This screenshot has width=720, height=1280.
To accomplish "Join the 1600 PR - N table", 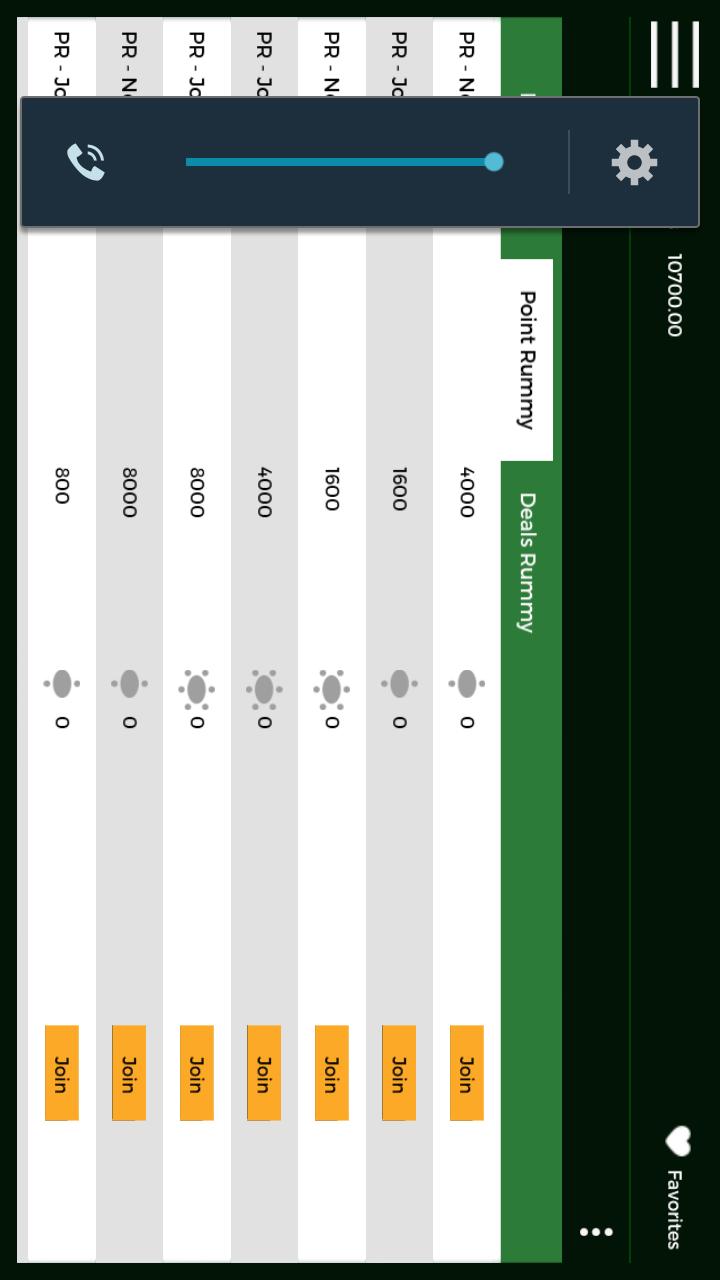I will point(332,1073).
